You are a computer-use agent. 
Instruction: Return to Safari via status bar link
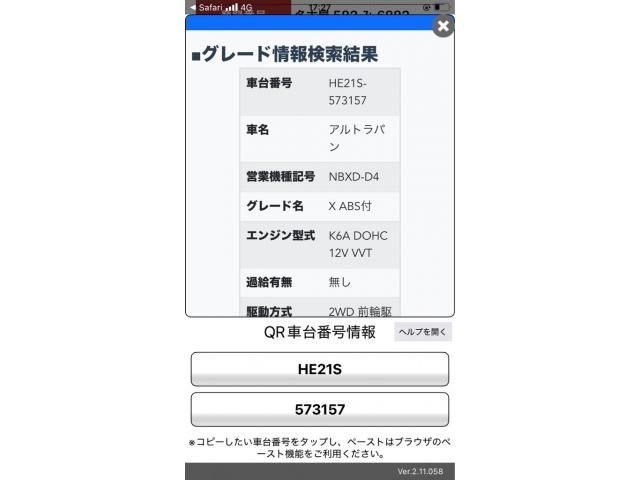206,7
